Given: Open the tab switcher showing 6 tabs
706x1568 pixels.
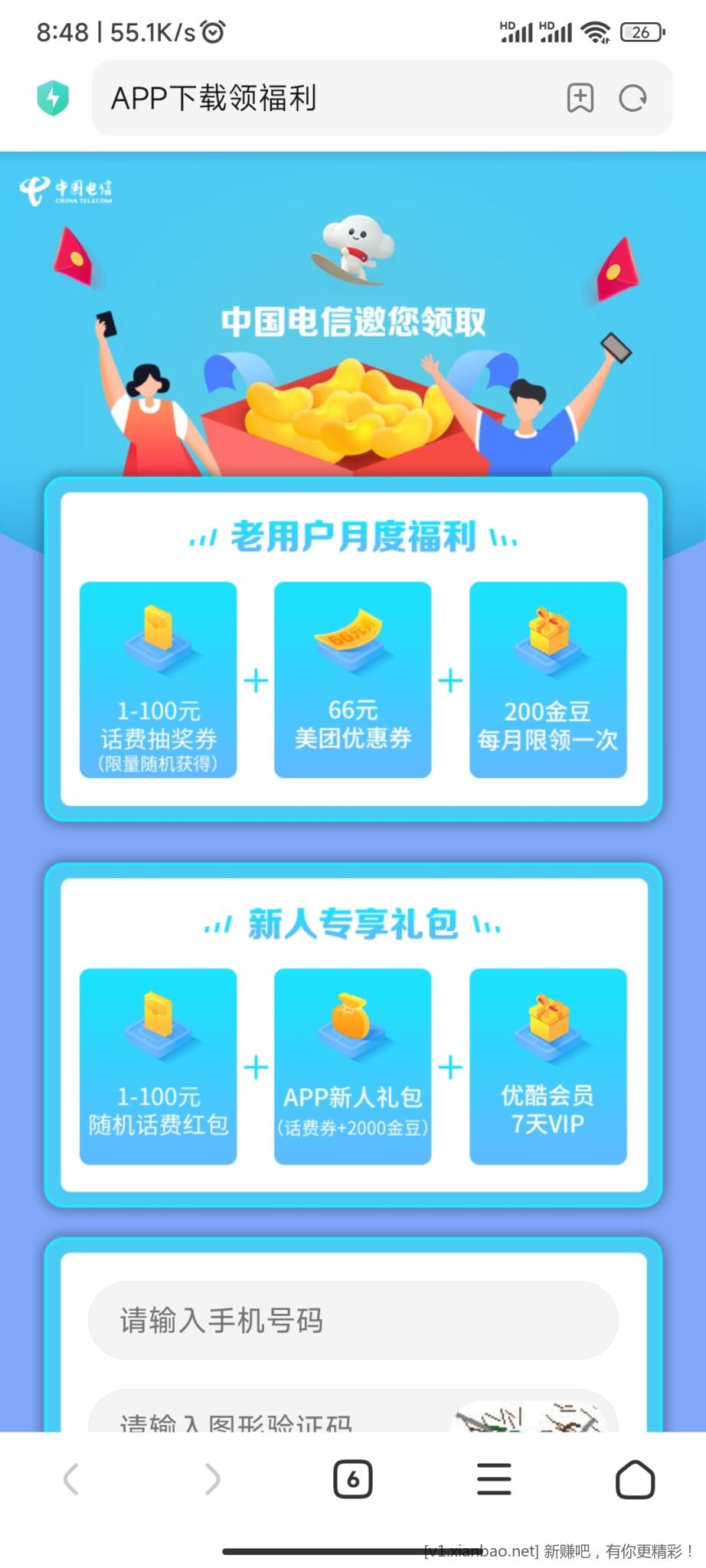Looking at the screenshot, I should (352, 1479).
